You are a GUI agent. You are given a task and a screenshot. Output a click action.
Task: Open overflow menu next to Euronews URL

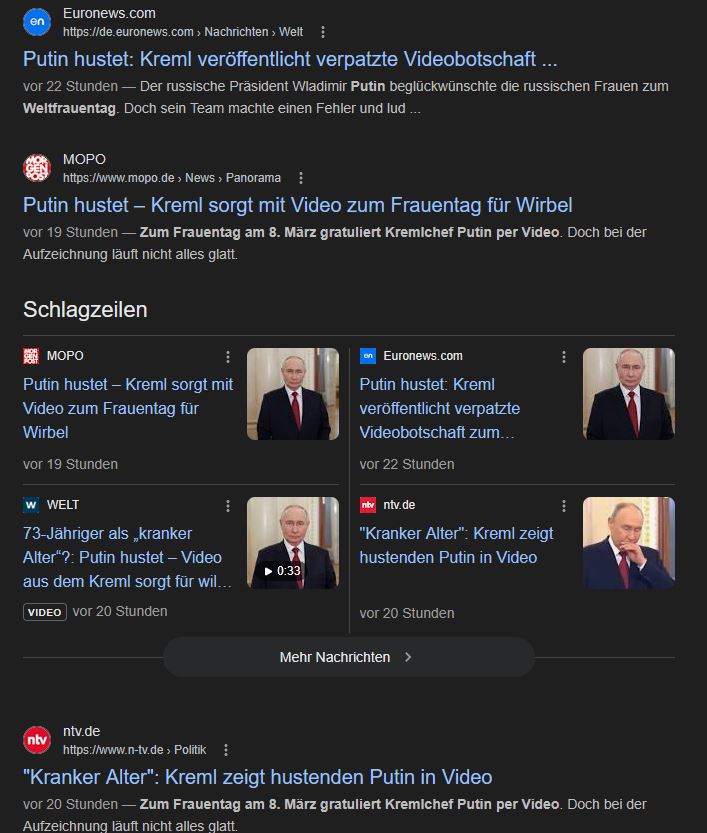point(322,32)
